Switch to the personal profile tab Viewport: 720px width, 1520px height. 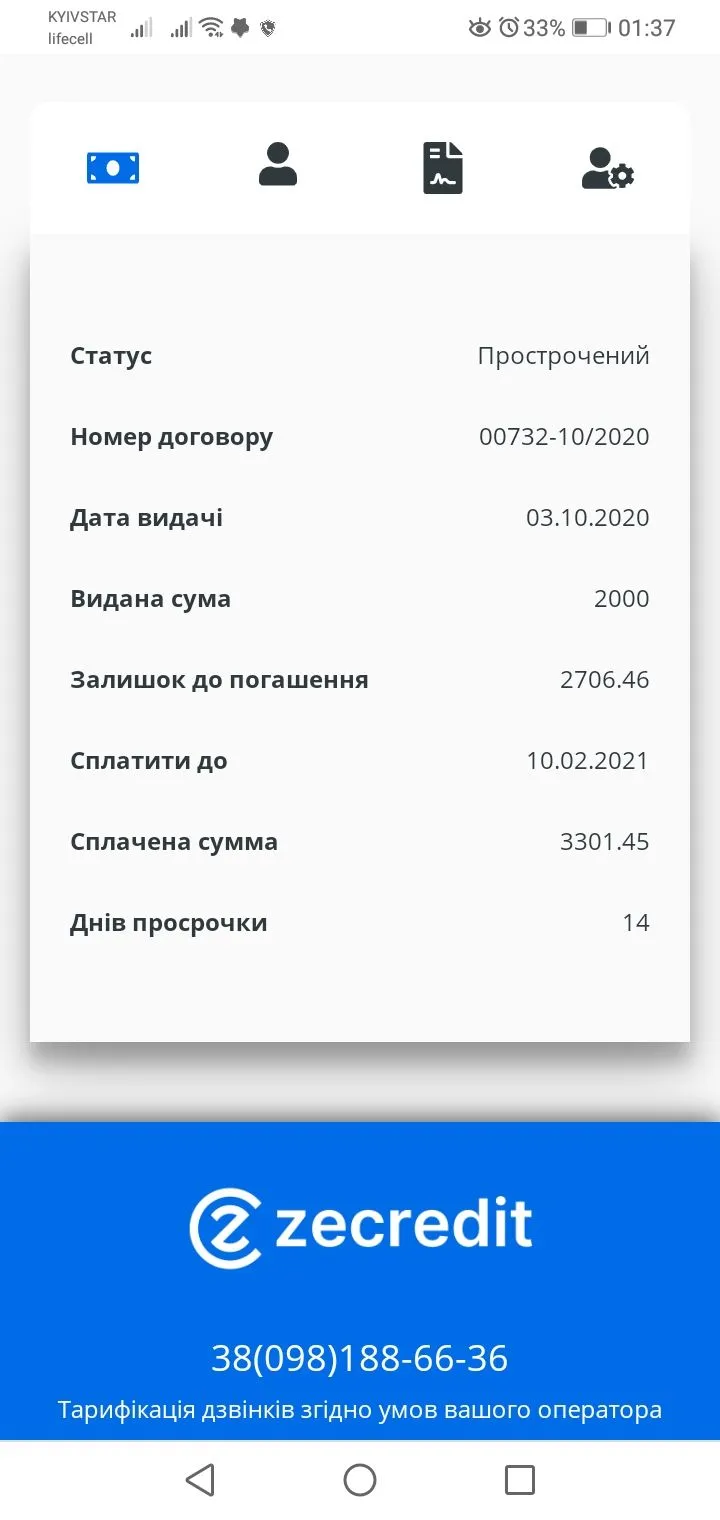point(278,166)
